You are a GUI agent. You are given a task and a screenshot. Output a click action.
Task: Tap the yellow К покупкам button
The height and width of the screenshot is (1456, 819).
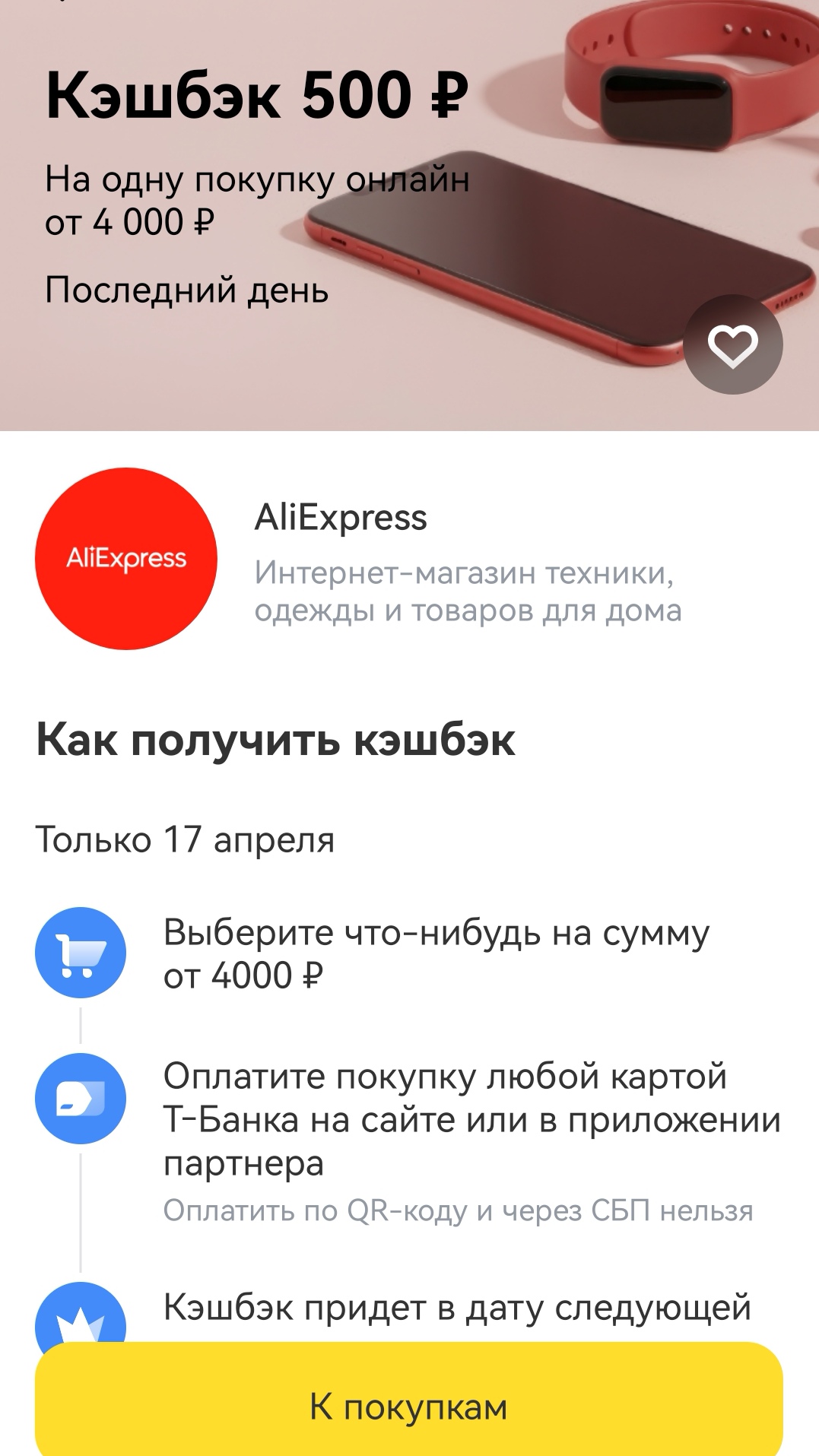click(x=409, y=1405)
